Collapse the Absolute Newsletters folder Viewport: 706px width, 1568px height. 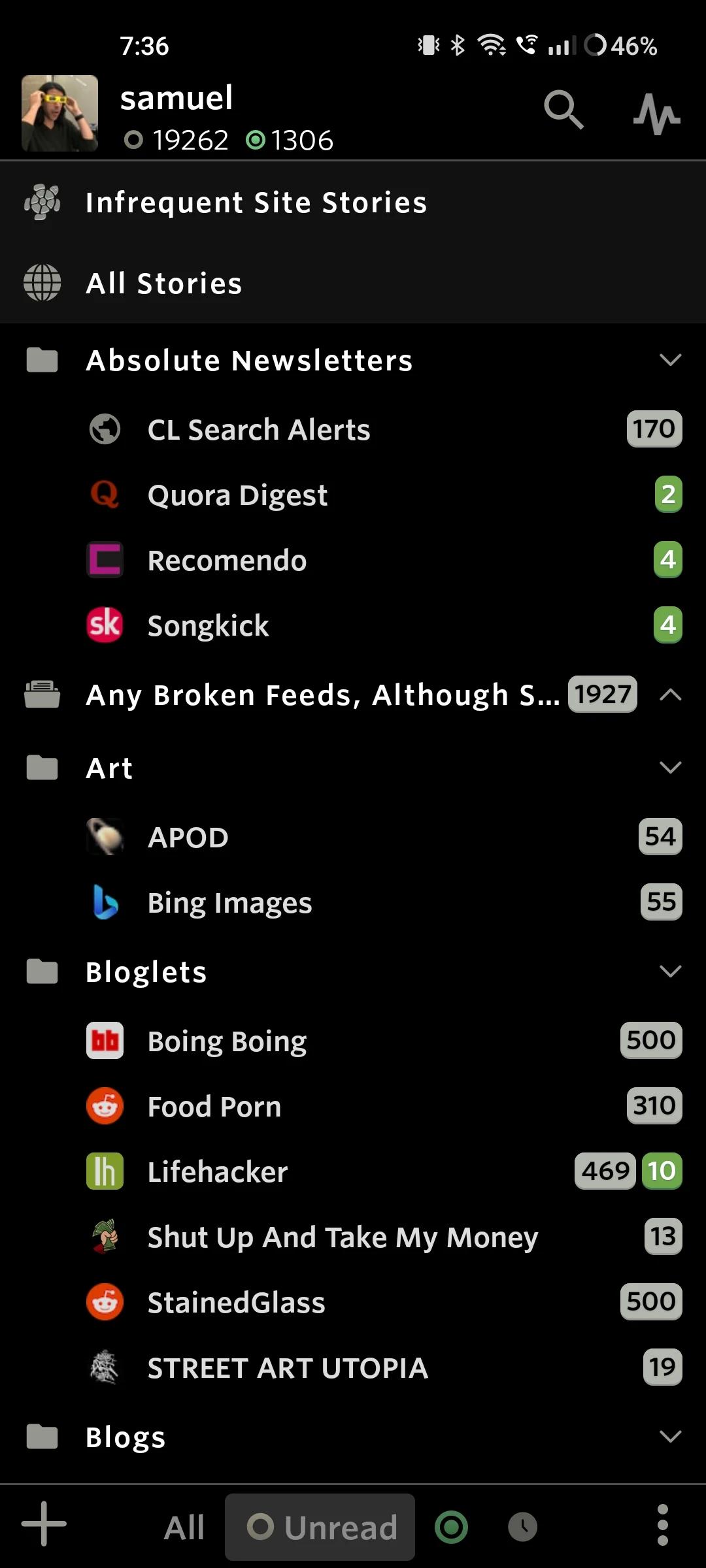670,360
